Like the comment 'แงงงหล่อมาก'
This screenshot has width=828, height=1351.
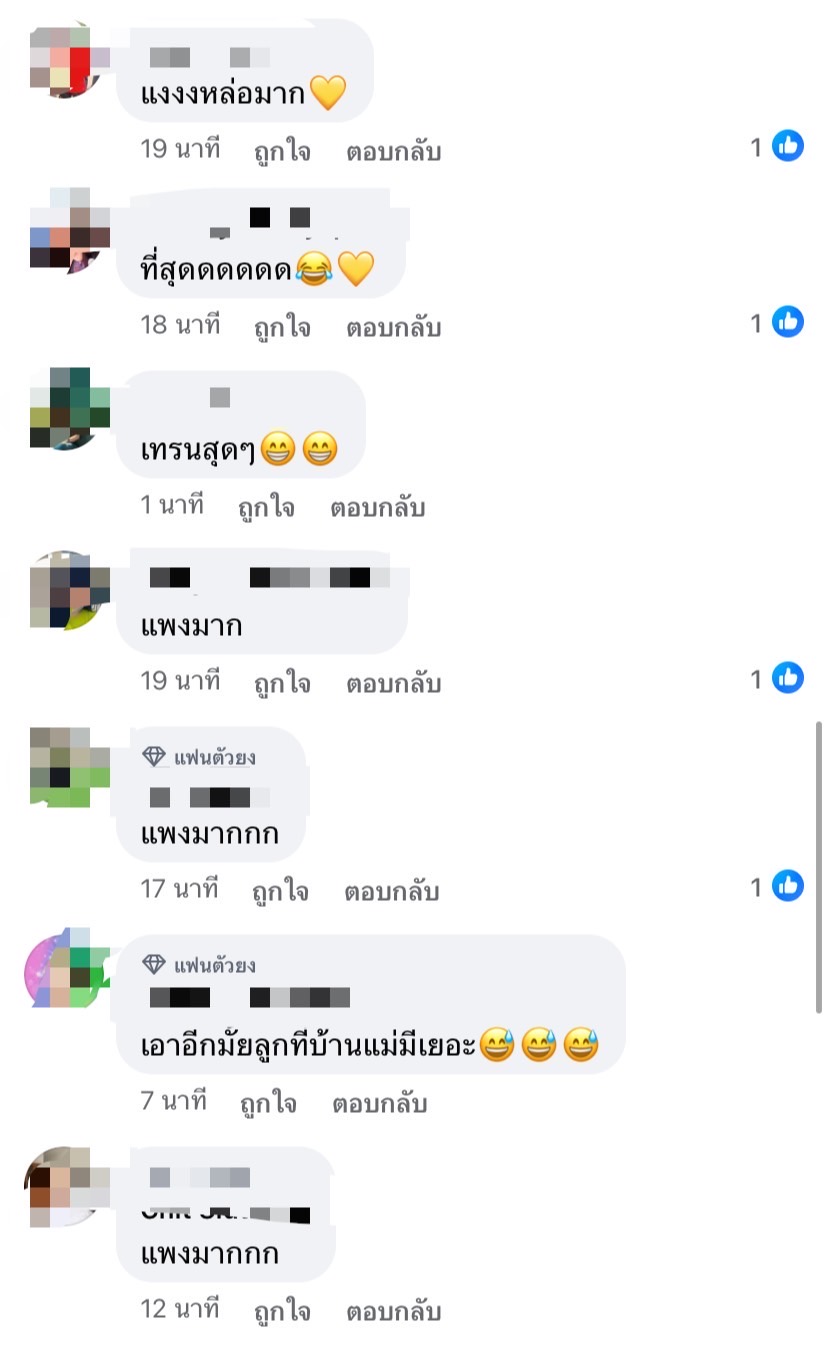(281, 152)
